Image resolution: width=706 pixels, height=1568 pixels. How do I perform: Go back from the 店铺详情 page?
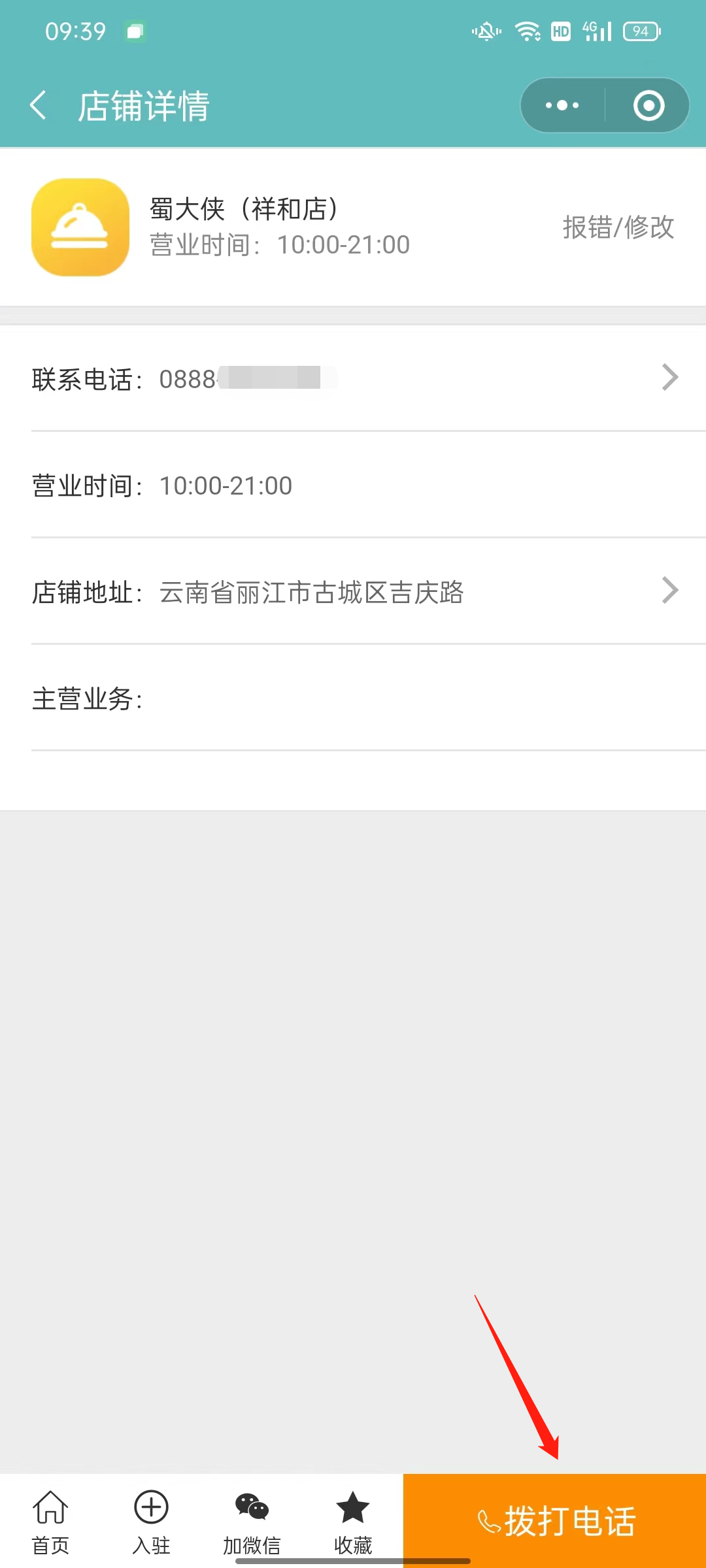point(39,105)
